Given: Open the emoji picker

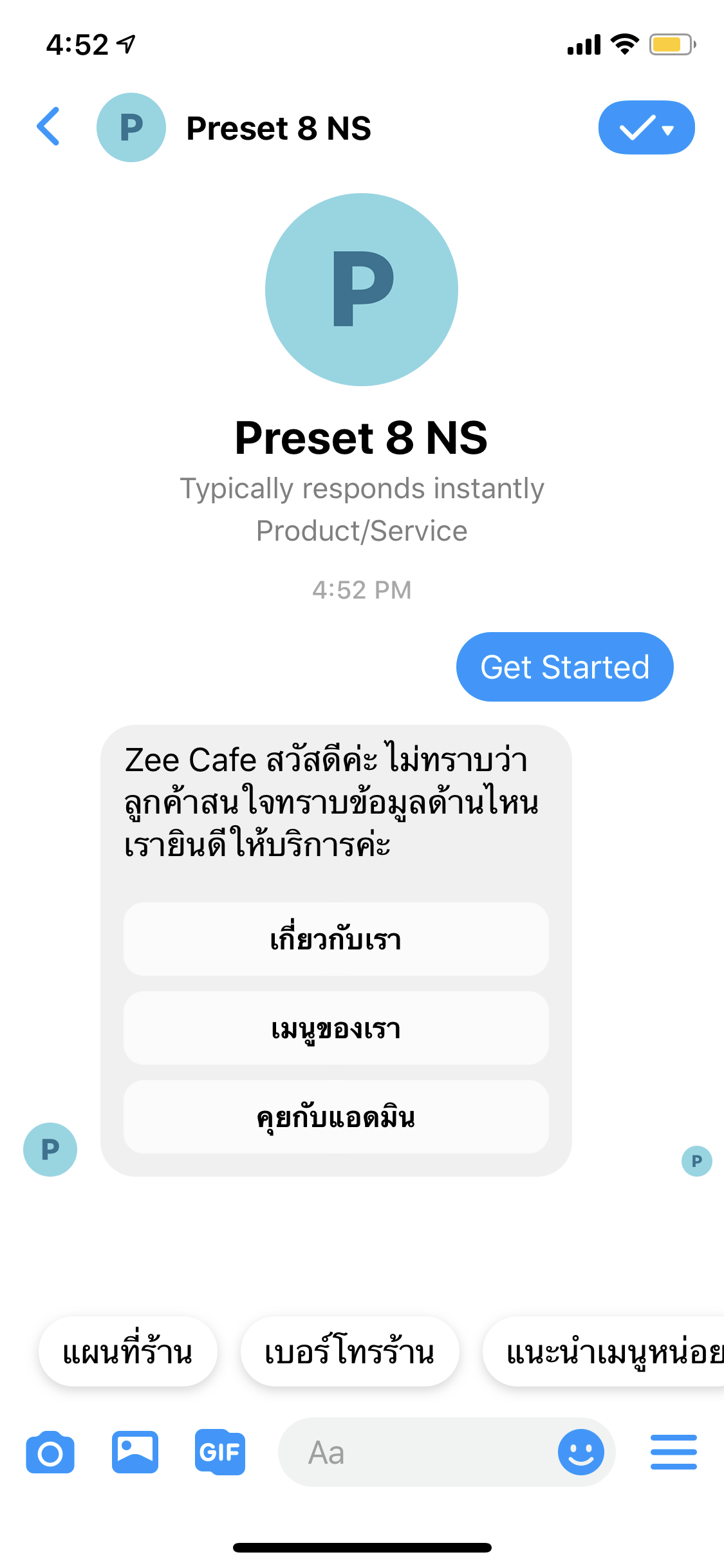Looking at the screenshot, I should (580, 1452).
